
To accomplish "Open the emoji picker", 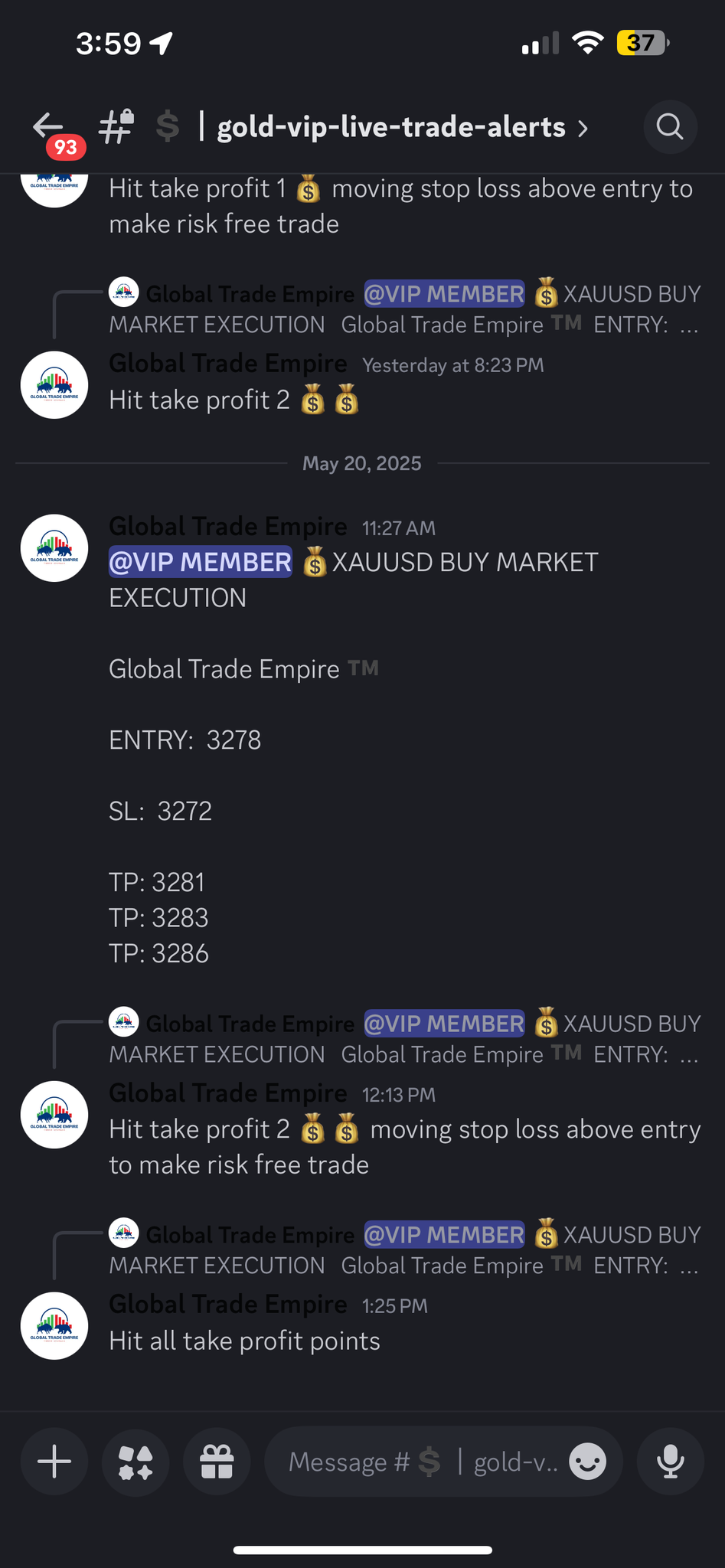I will [x=587, y=1462].
